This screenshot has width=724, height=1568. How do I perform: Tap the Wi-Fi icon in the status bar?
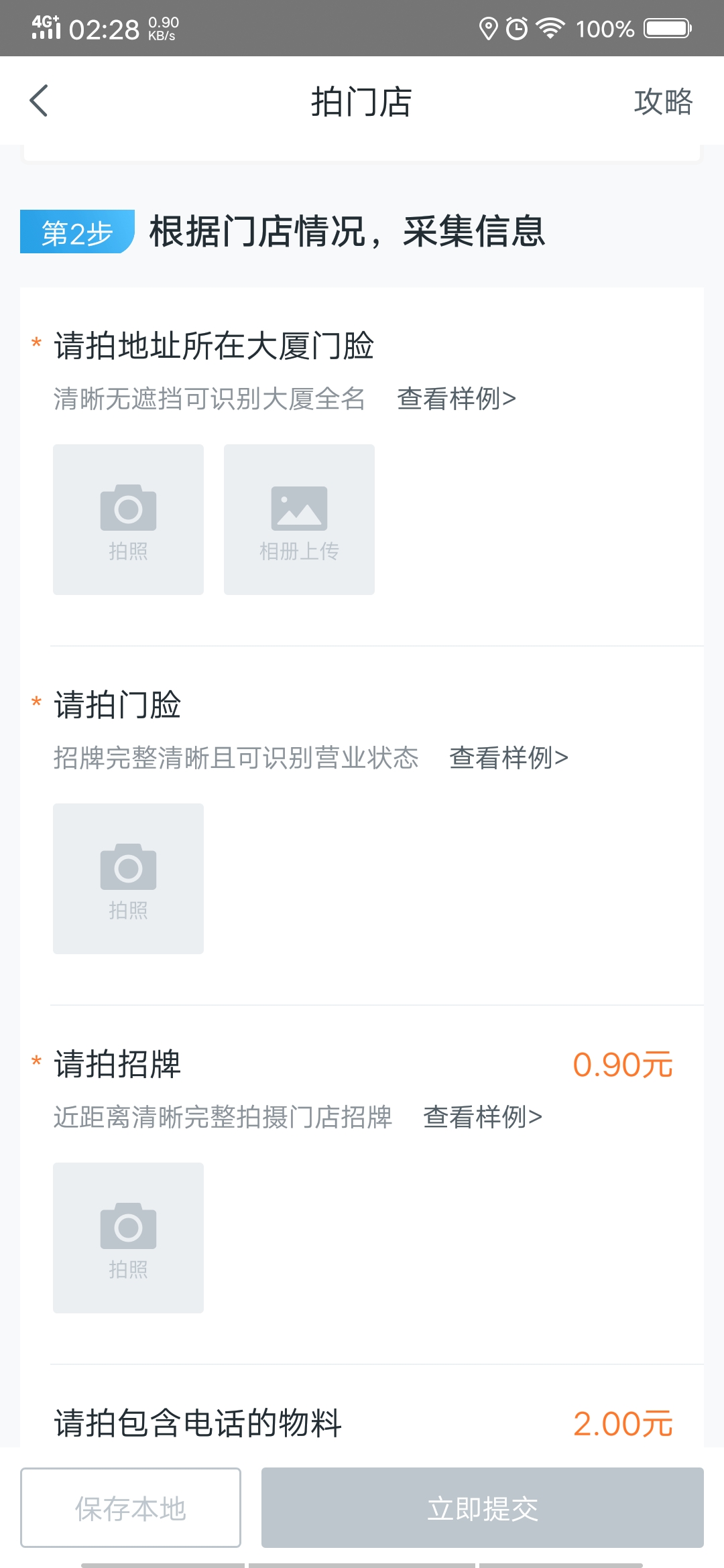(x=548, y=28)
